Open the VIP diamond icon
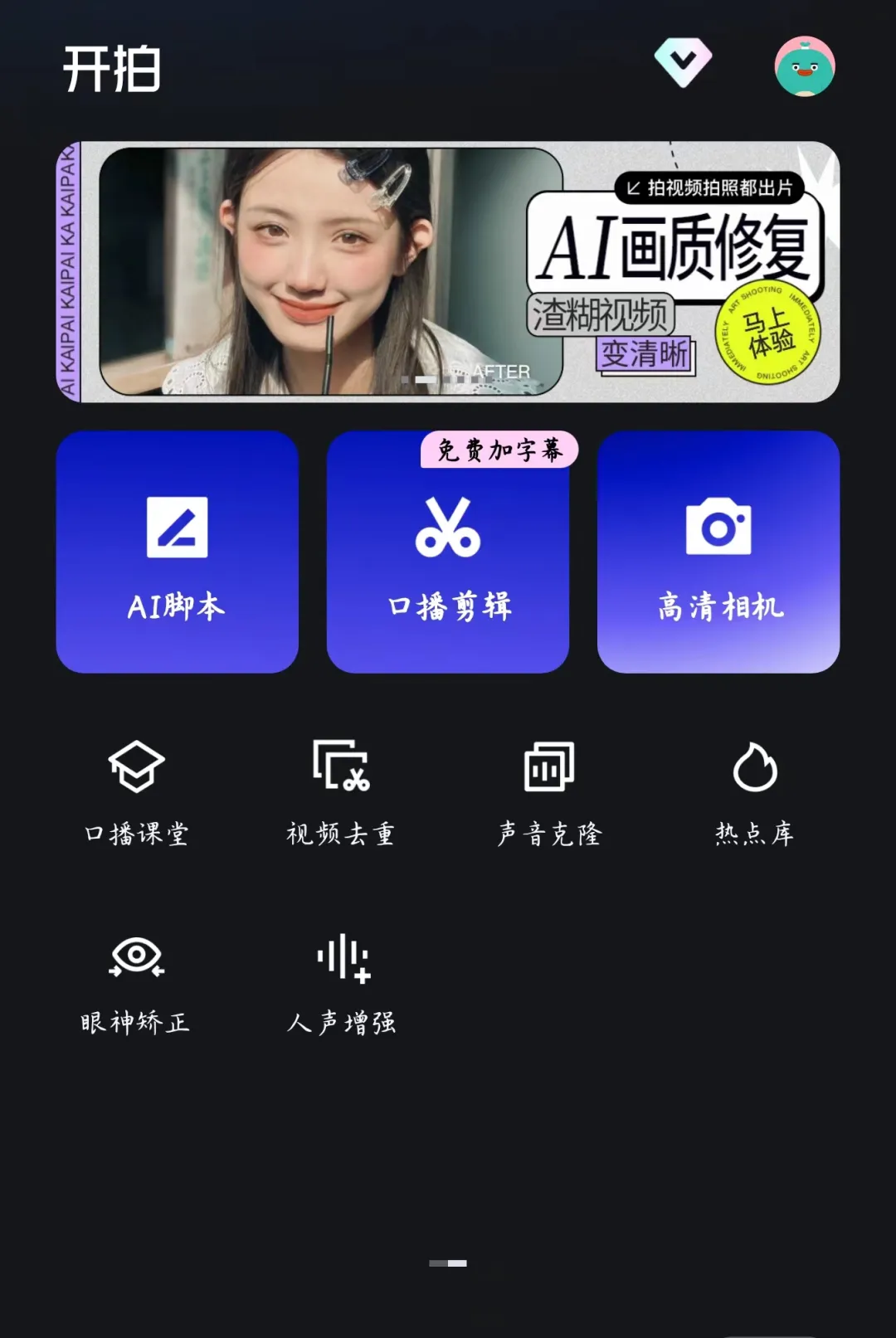 point(682,63)
